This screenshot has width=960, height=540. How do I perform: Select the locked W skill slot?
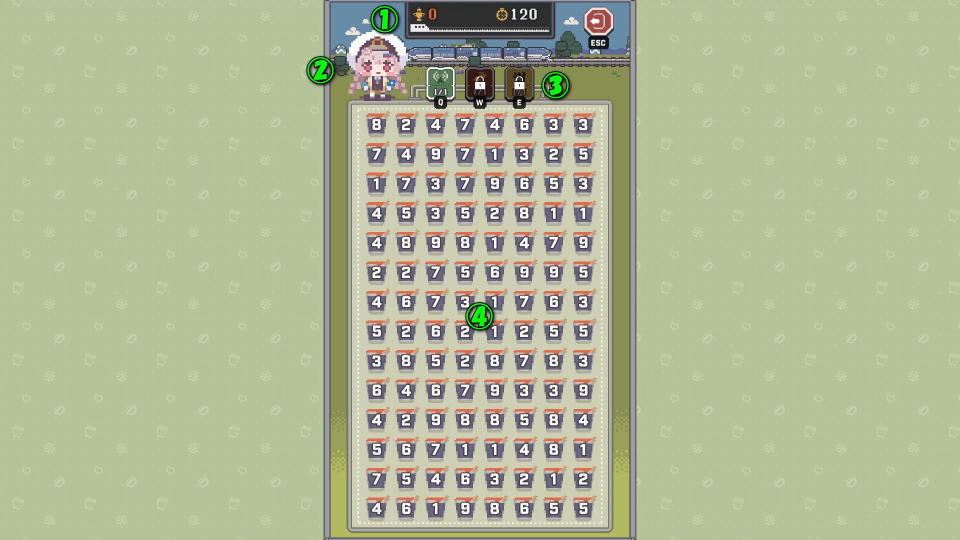point(480,82)
